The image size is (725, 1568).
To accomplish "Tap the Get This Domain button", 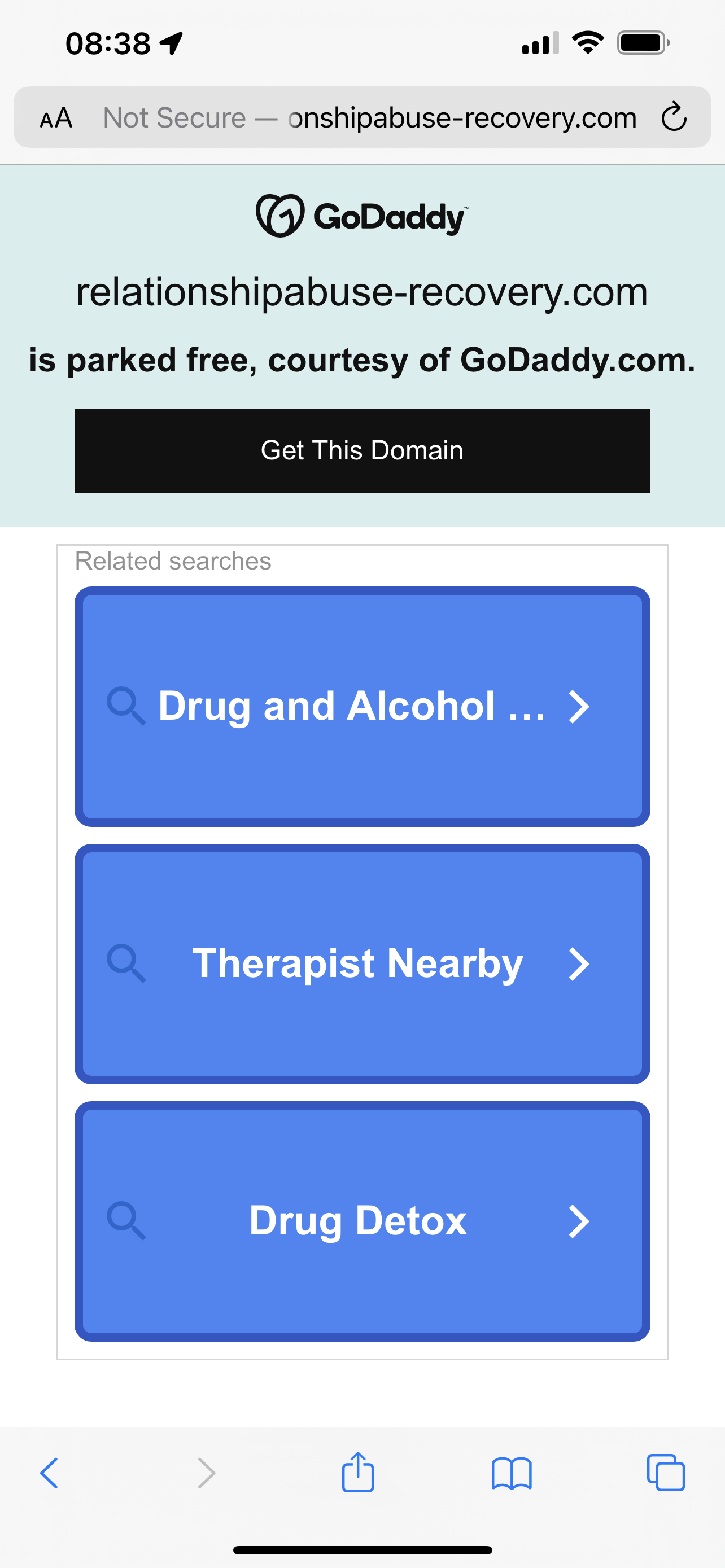I will click(x=362, y=450).
